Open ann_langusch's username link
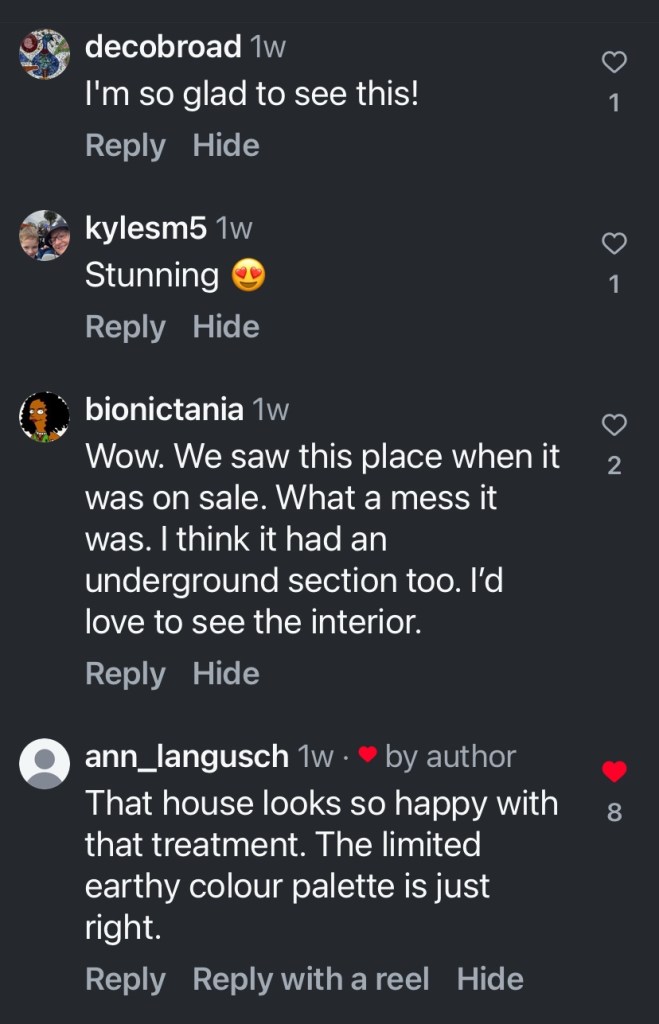Screen dimensions: 659x1024 click(187, 757)
